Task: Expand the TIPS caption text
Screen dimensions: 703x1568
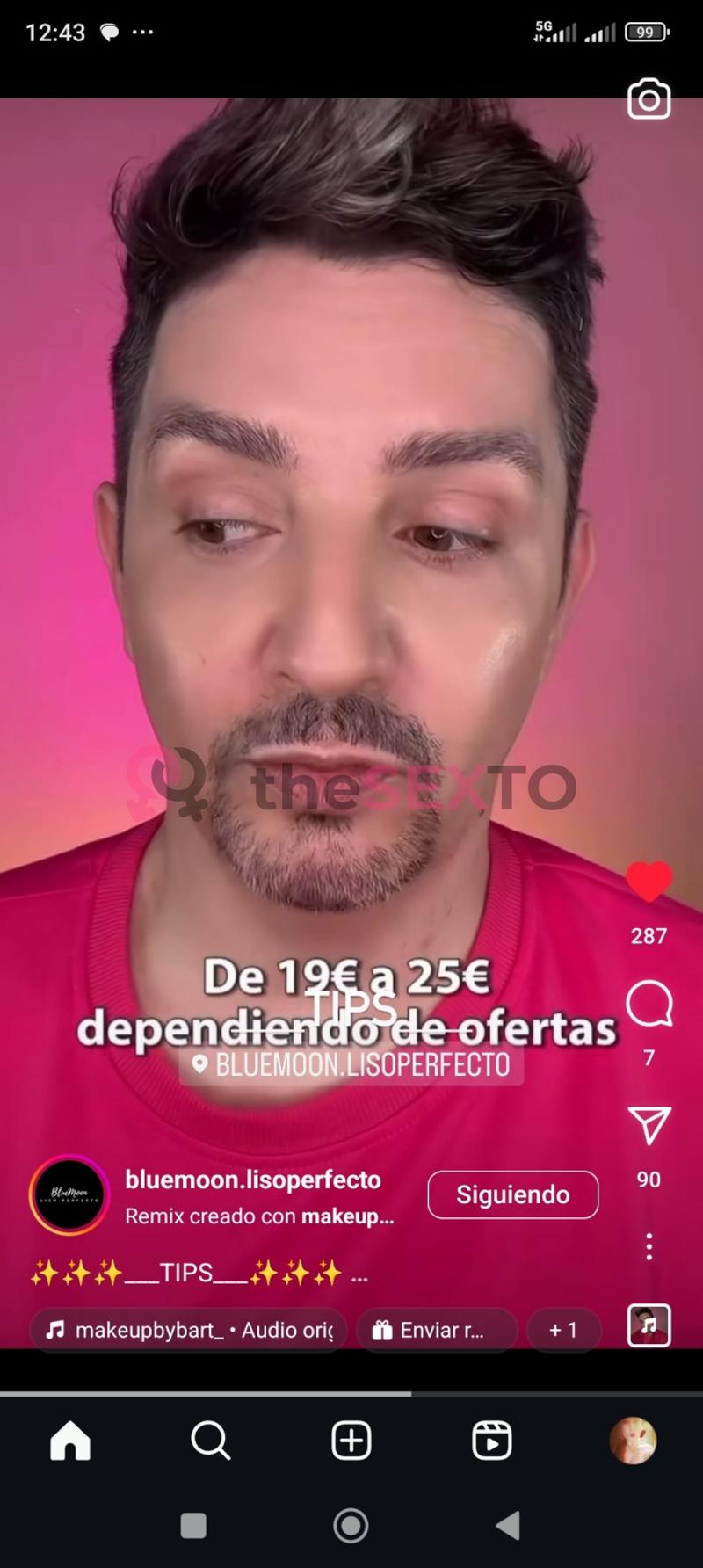Action: click(x=199, y=1273)
